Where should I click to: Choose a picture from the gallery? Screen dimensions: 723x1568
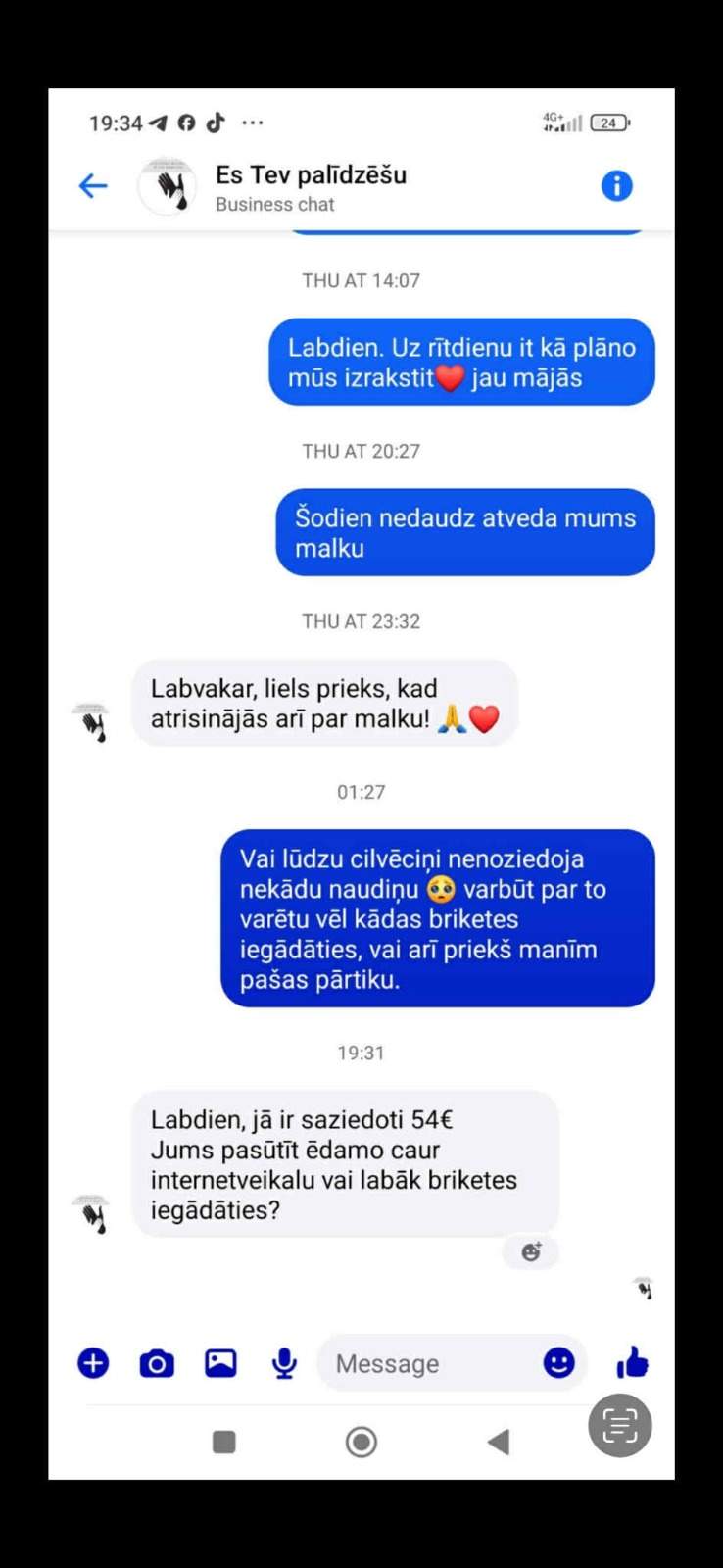(220, 1362)
